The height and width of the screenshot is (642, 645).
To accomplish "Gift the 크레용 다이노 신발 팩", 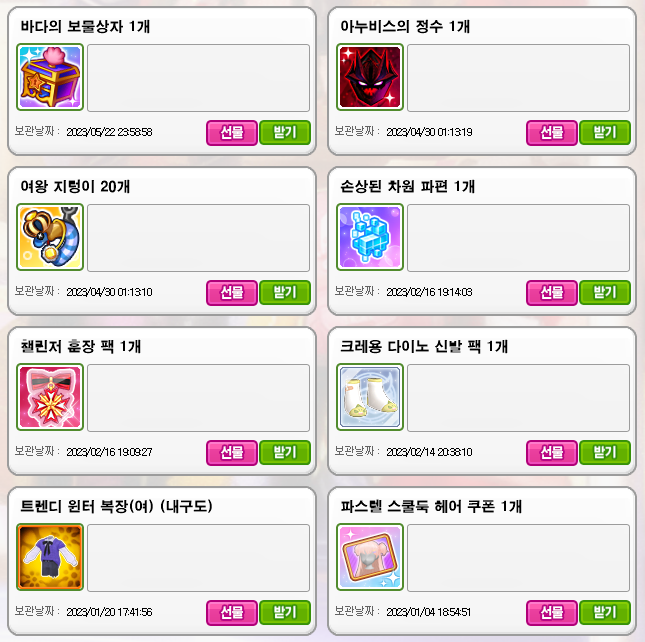I will click(x=552, y=452).
